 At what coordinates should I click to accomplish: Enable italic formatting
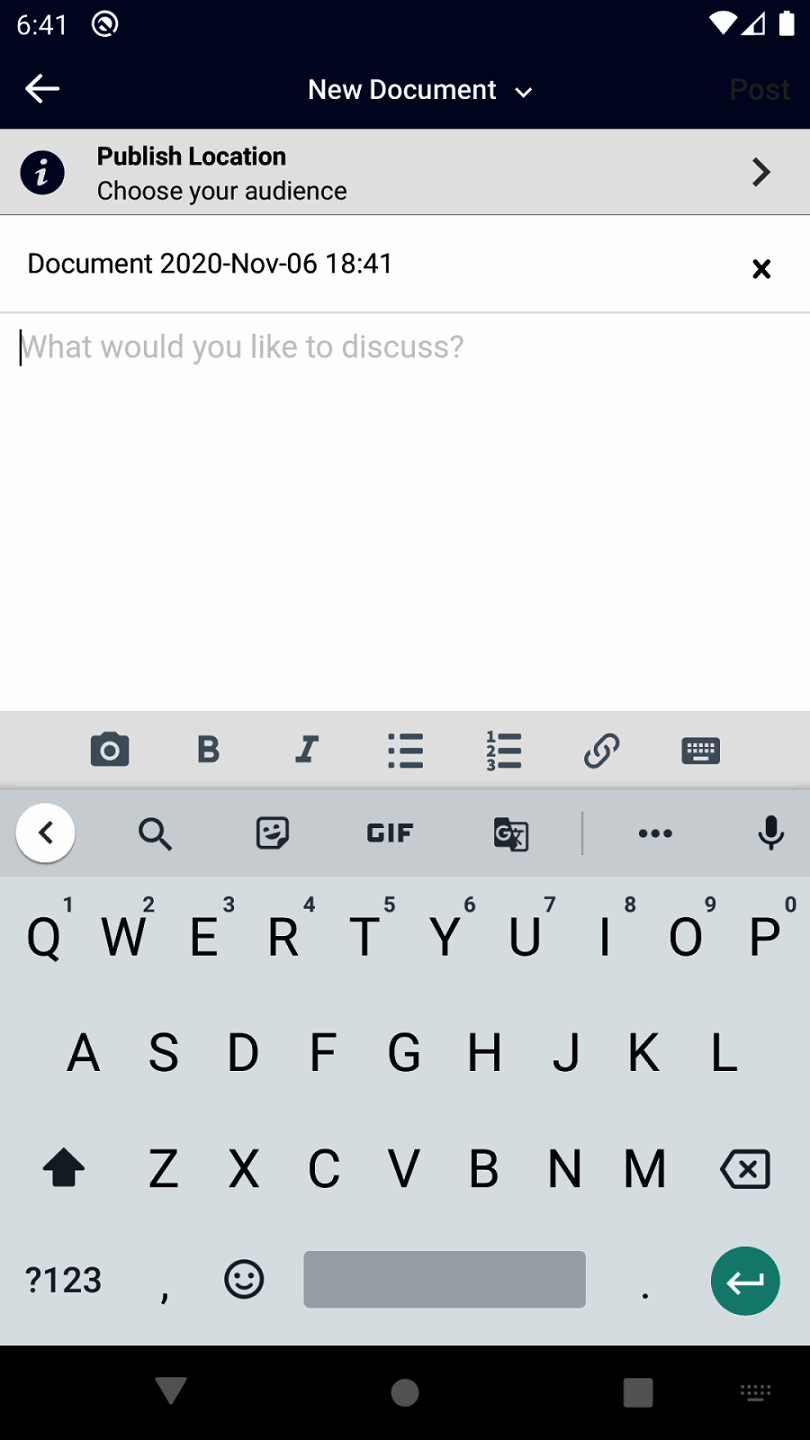tap(307, 749)
